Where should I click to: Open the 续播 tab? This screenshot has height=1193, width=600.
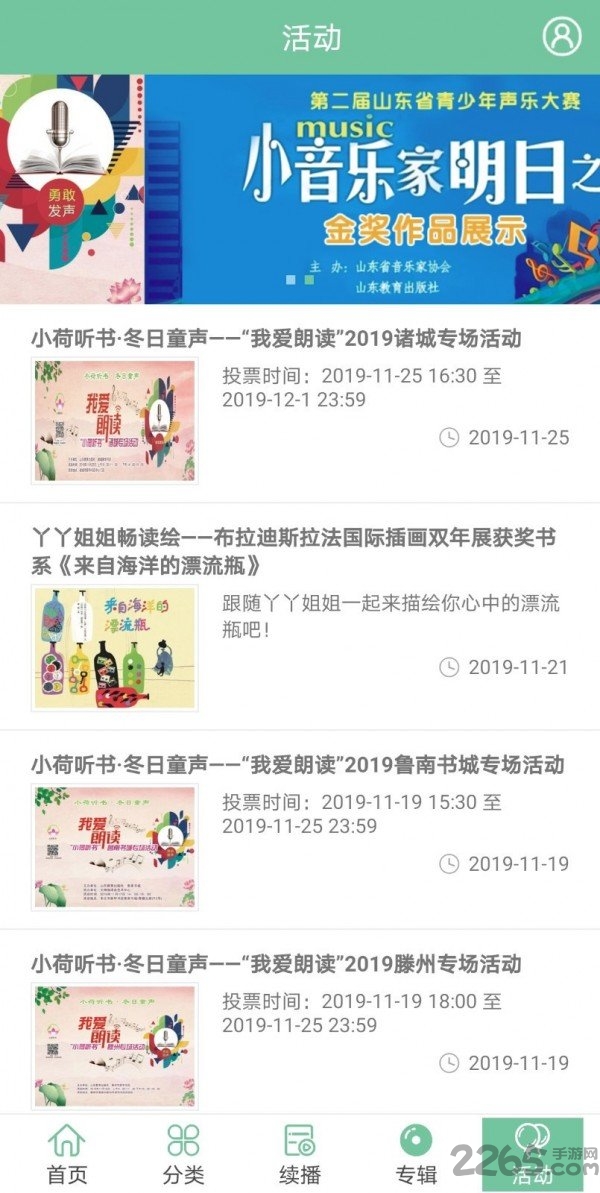coord(299,1153)
